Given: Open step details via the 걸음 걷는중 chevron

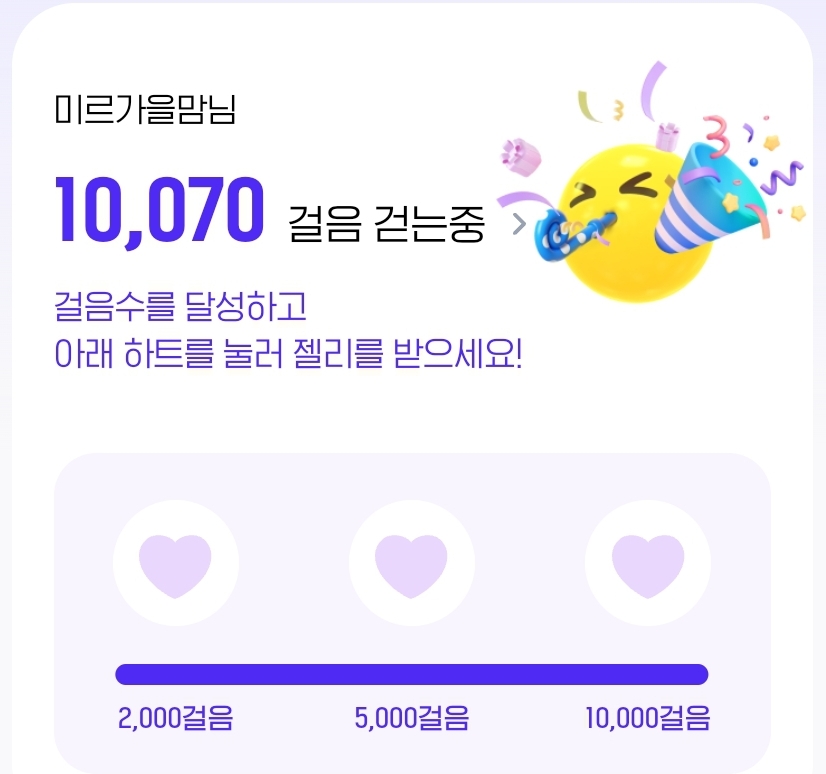Looking at the screenshot, I should (x=517, y=224).
